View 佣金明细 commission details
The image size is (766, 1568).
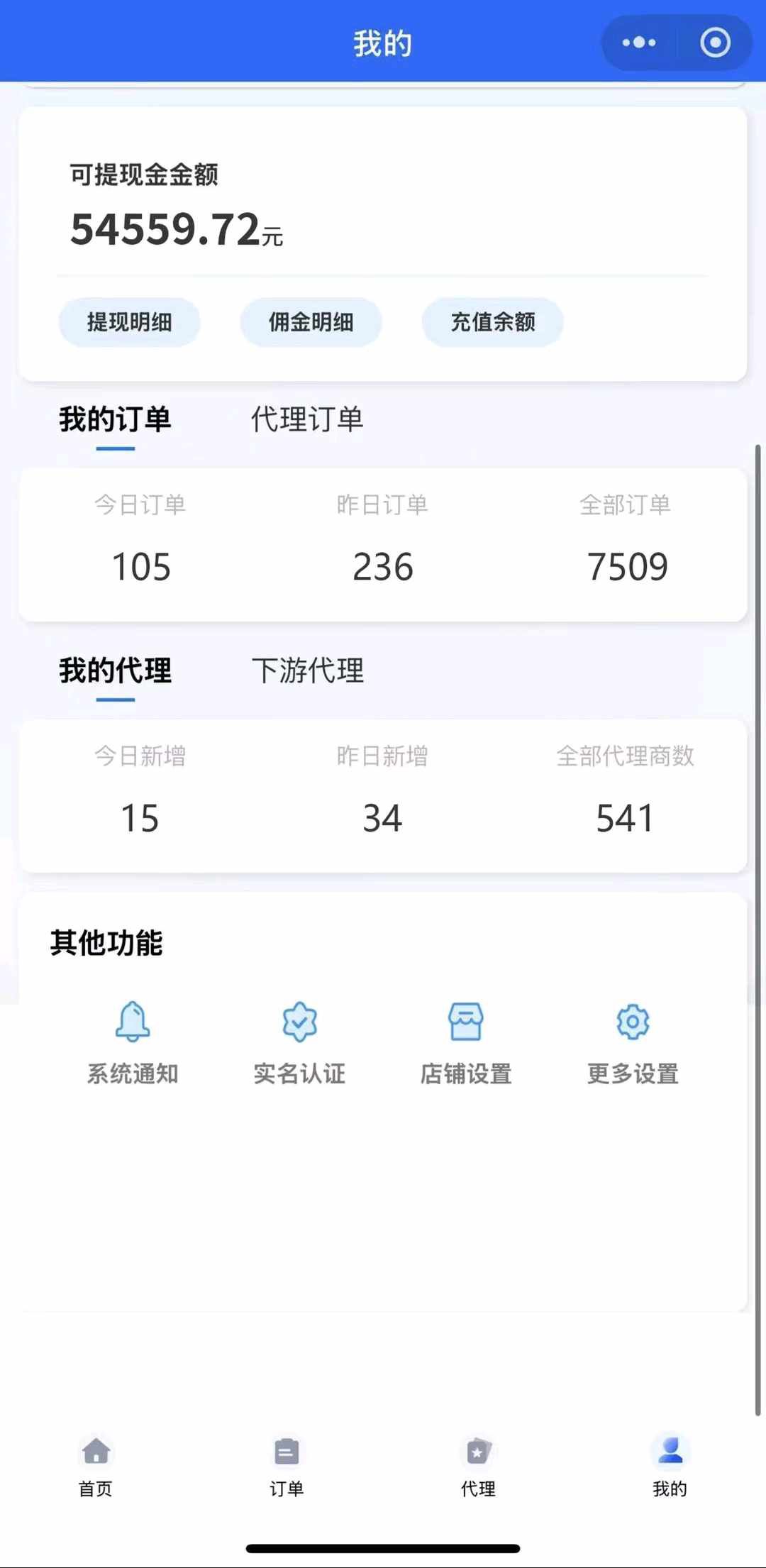pyautogui.click(x=311, y=322)
